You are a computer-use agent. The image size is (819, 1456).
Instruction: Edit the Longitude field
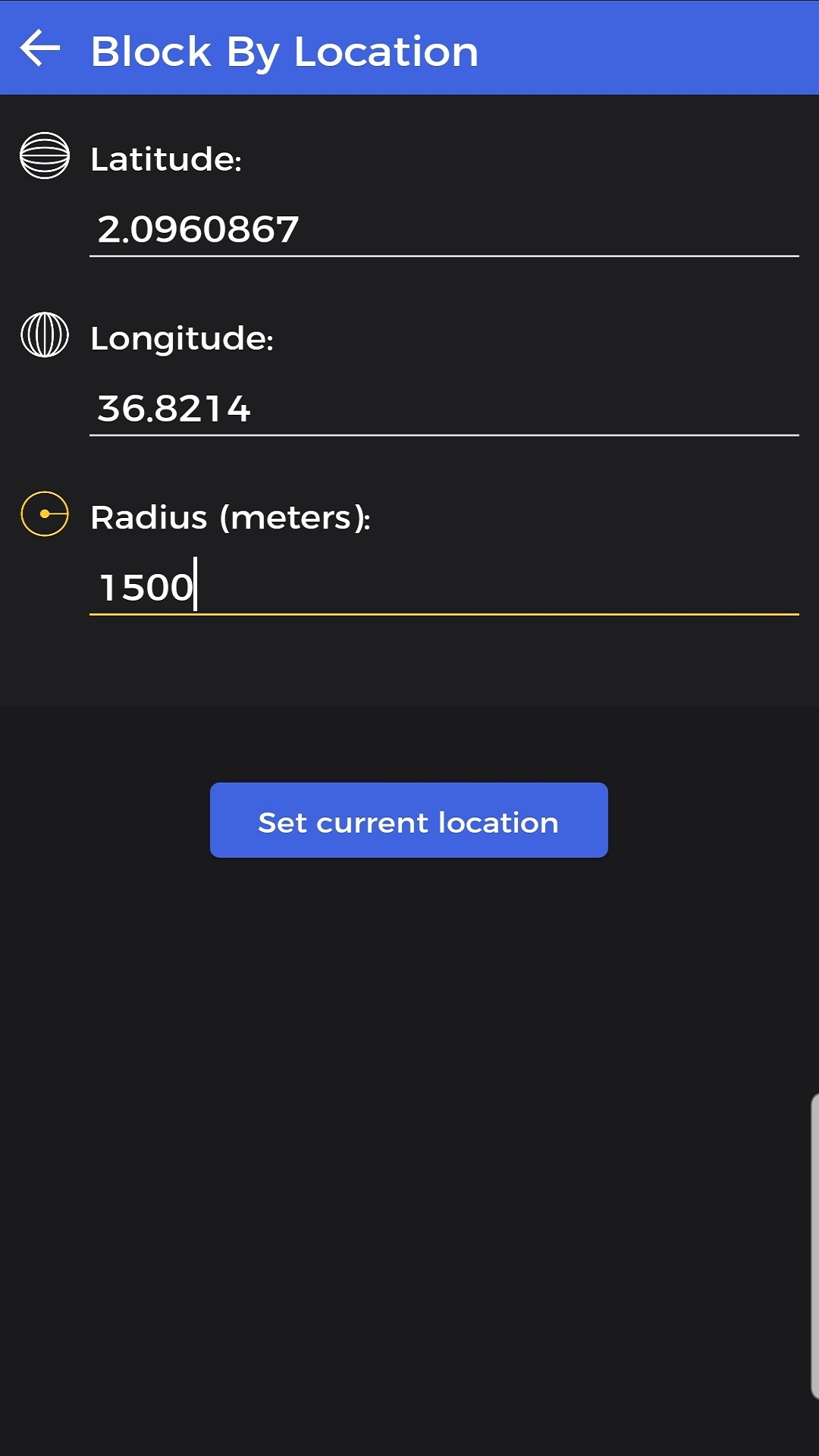444,409
